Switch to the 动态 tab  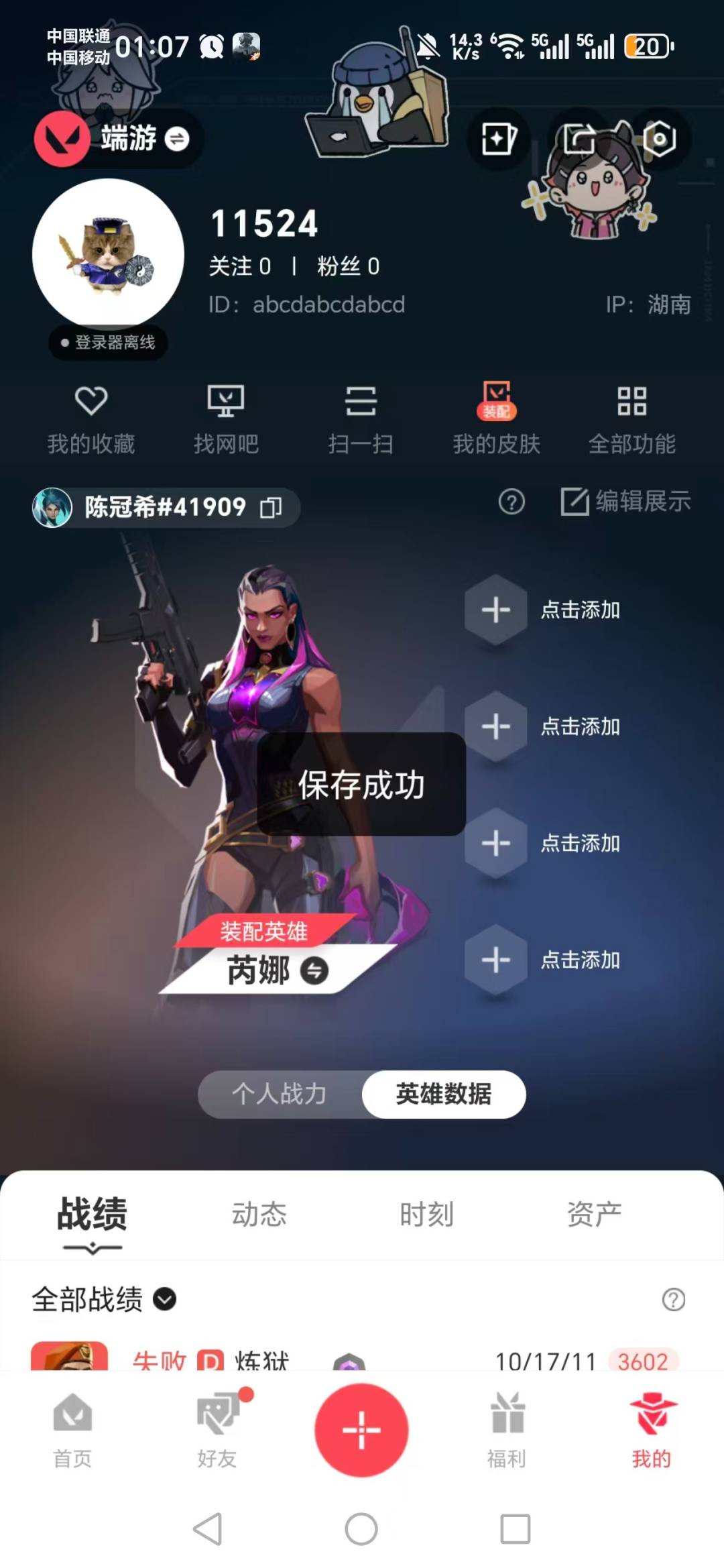pyautogui.click(x=260, y=1214)
